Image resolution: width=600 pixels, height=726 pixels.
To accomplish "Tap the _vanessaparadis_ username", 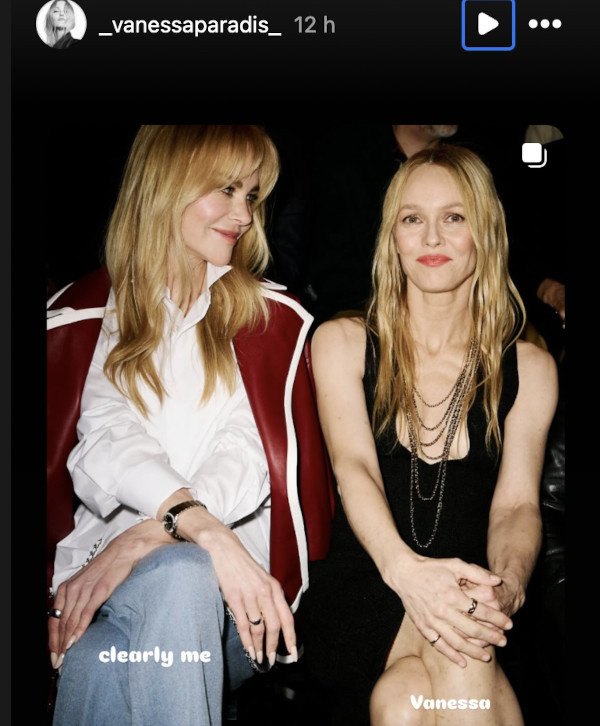I will [190, 25].
